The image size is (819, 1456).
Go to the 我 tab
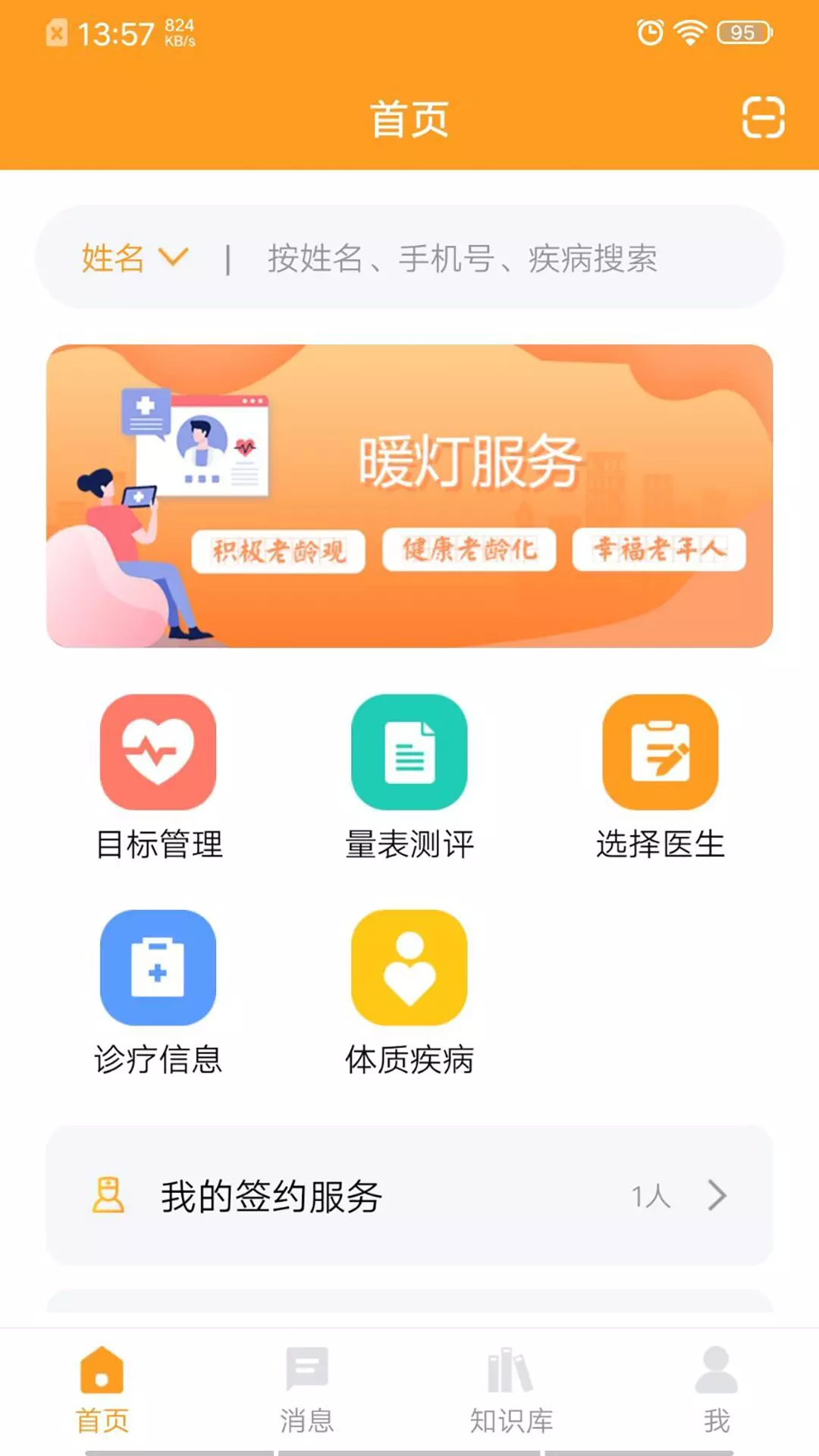point(717,1391)
